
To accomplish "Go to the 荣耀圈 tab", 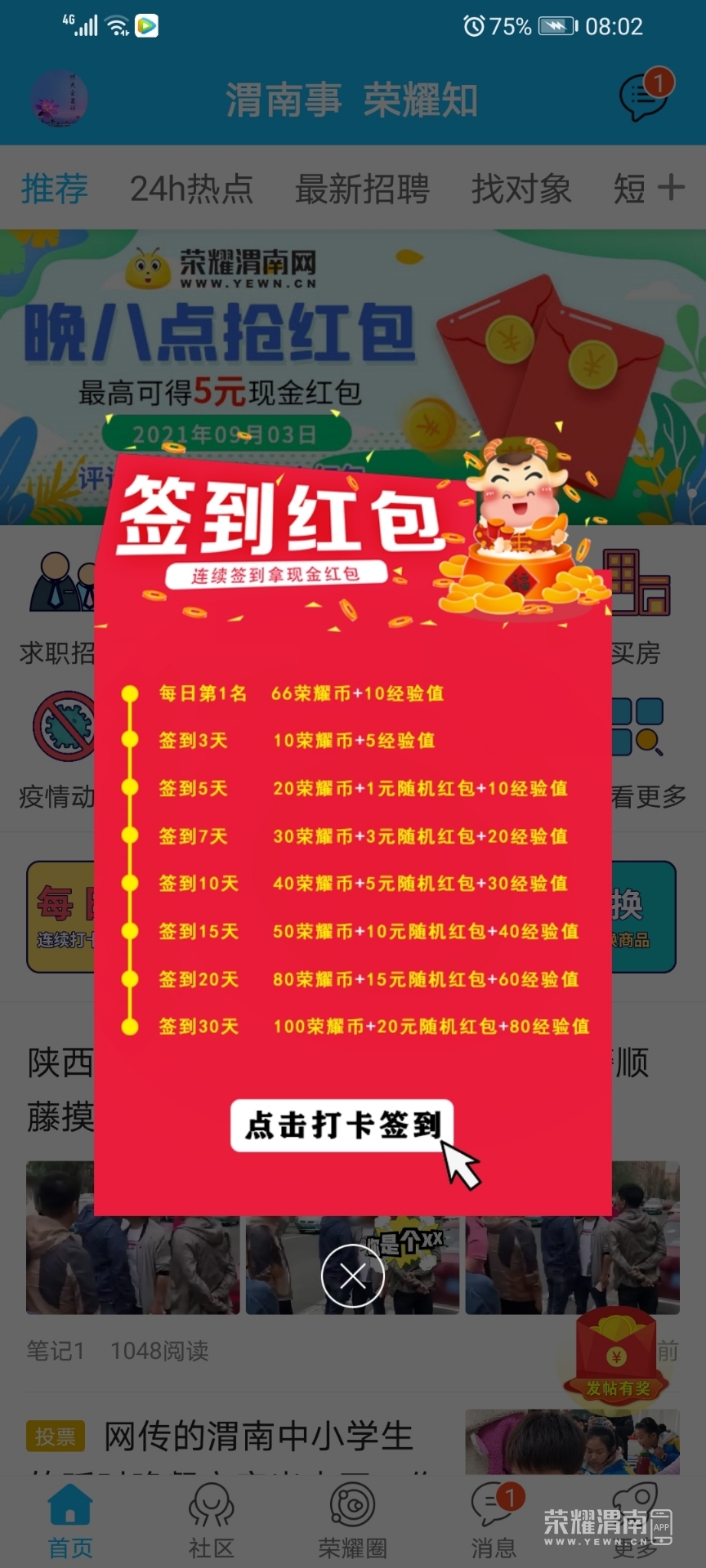I will tap(352, 1521).
